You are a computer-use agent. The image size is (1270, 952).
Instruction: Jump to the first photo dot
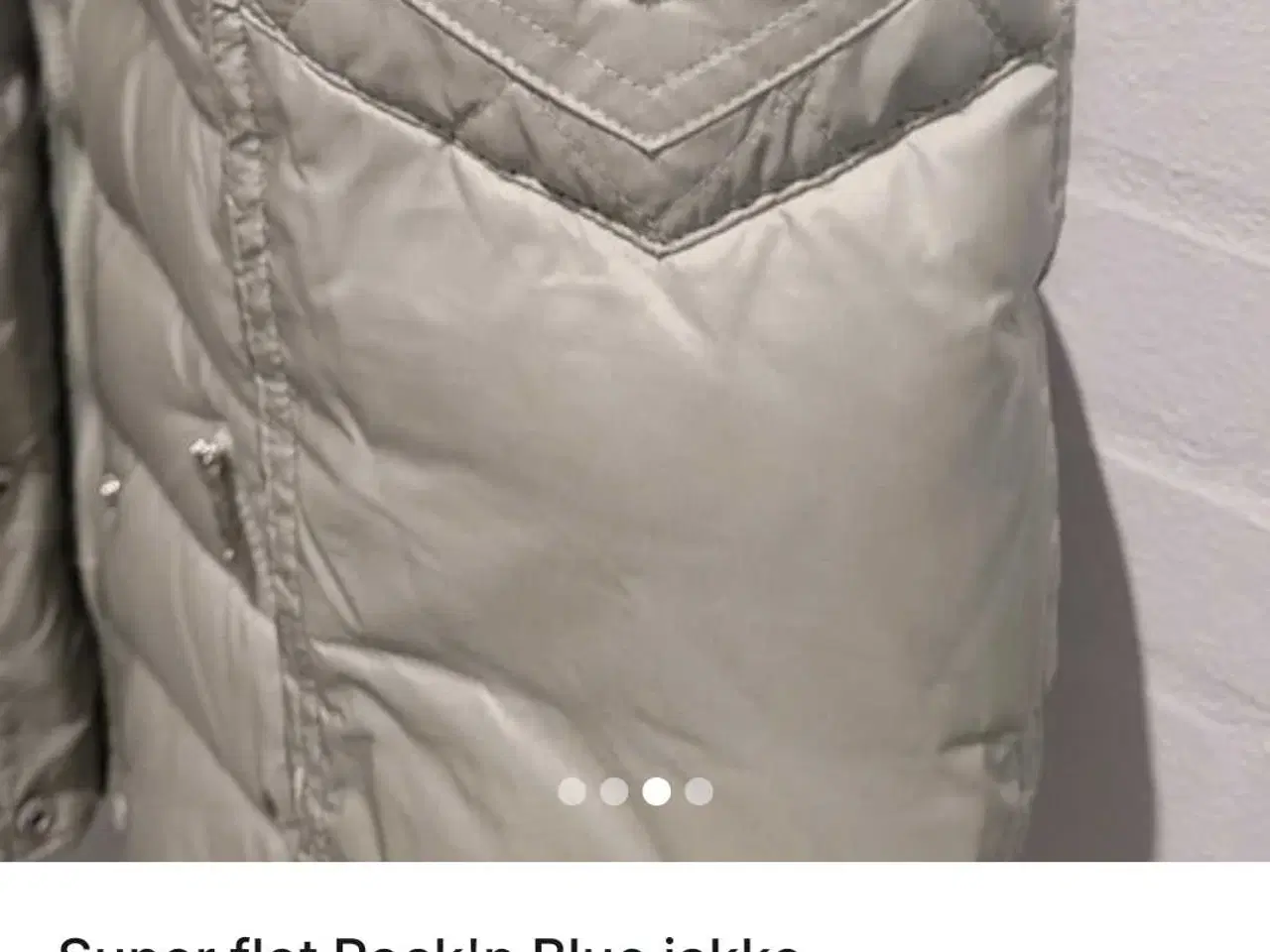coord(571,791)
